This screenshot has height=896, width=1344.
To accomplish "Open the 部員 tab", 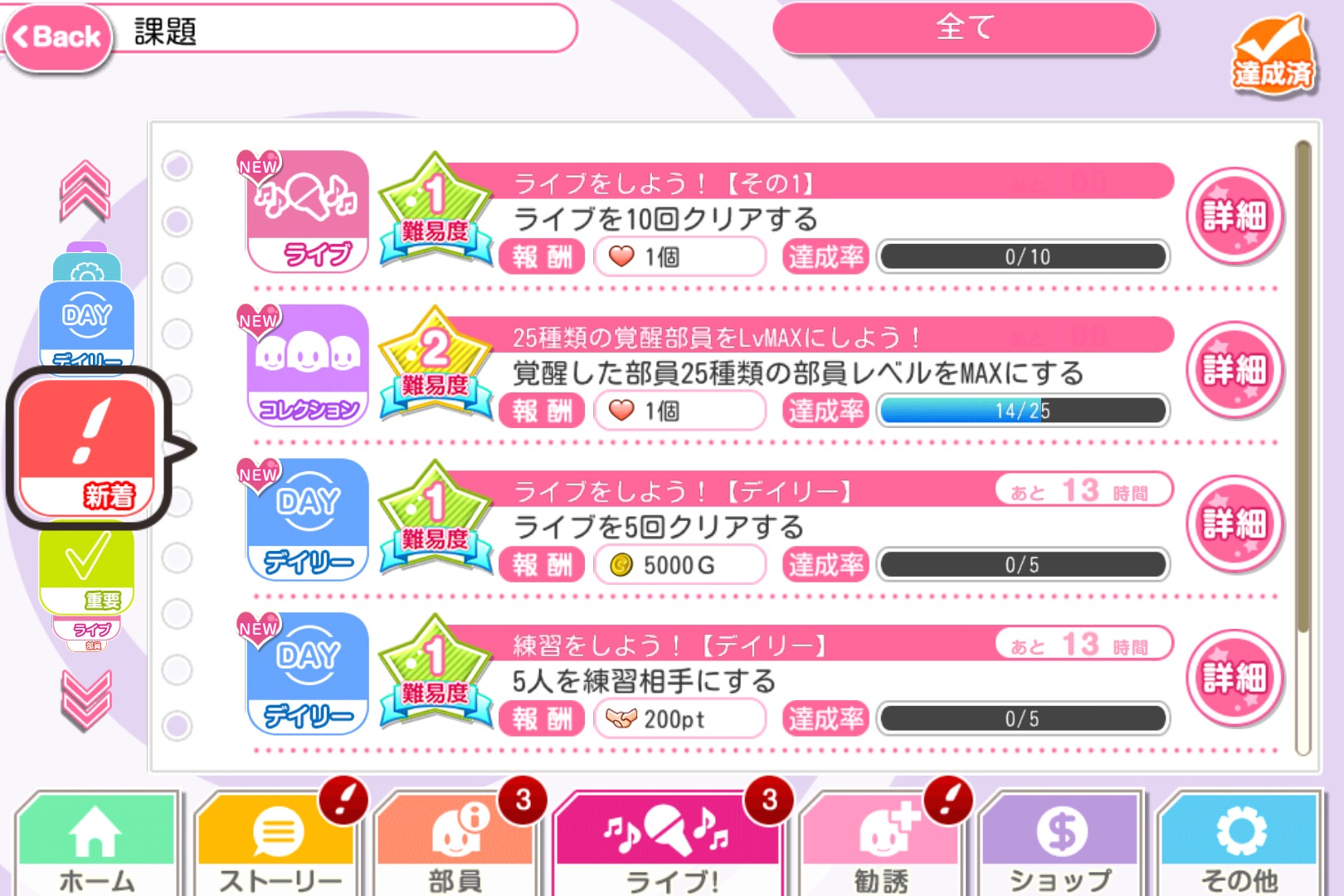I will 455,845.
